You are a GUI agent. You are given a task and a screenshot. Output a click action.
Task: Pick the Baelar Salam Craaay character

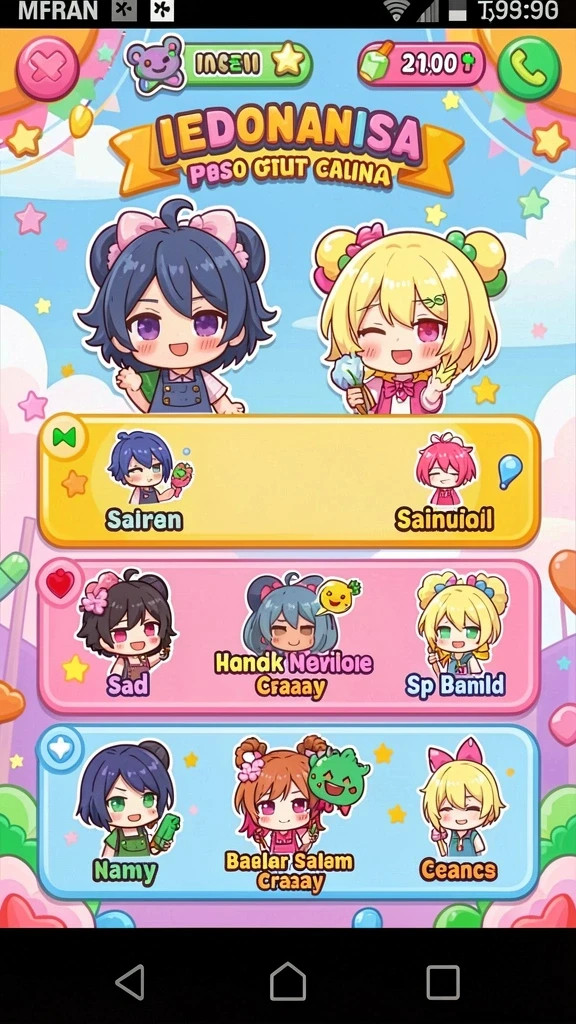(289, 814)
